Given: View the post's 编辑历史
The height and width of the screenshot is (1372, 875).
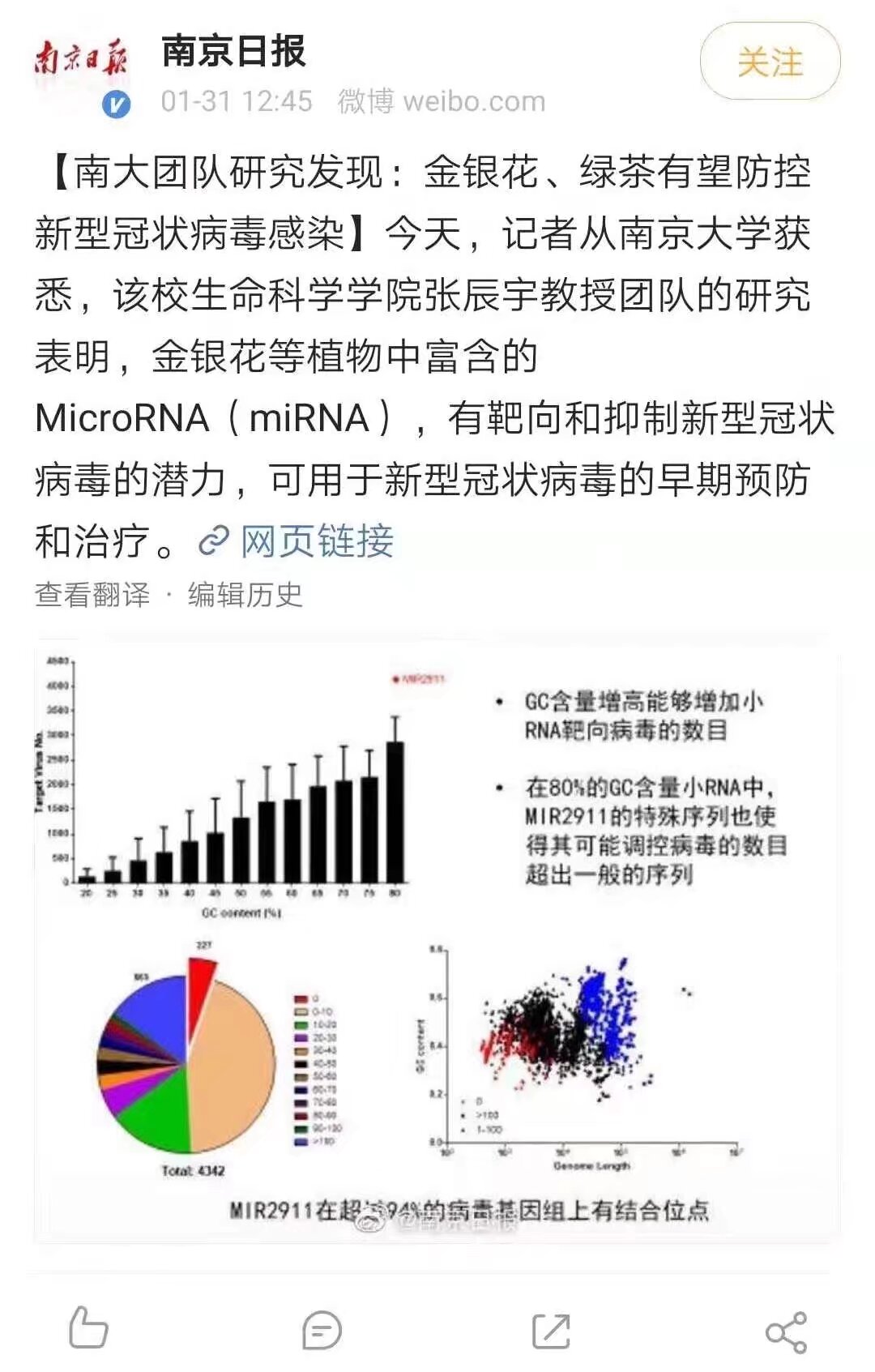Looking at the screenshot, I should coord(245,595).
